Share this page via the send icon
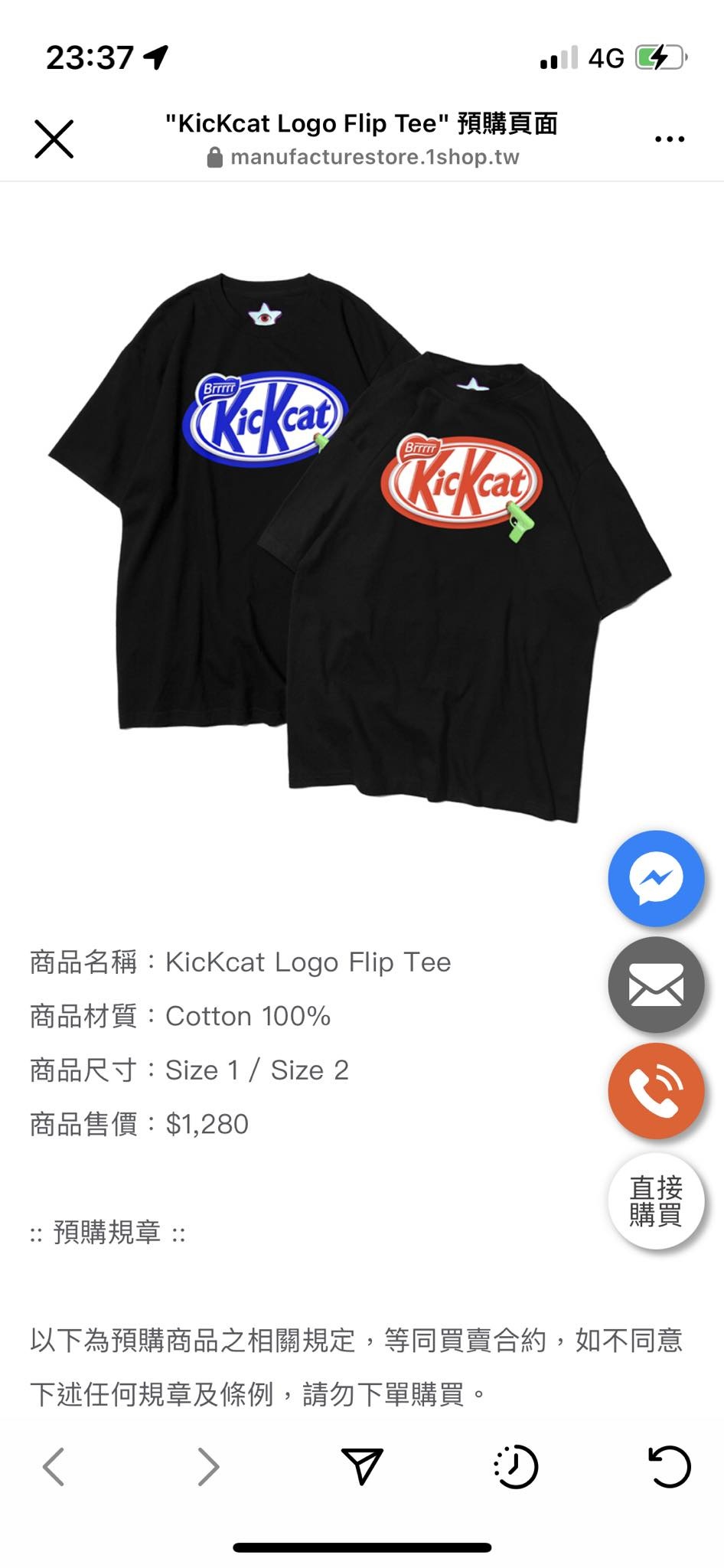 tap(362, 1466)
